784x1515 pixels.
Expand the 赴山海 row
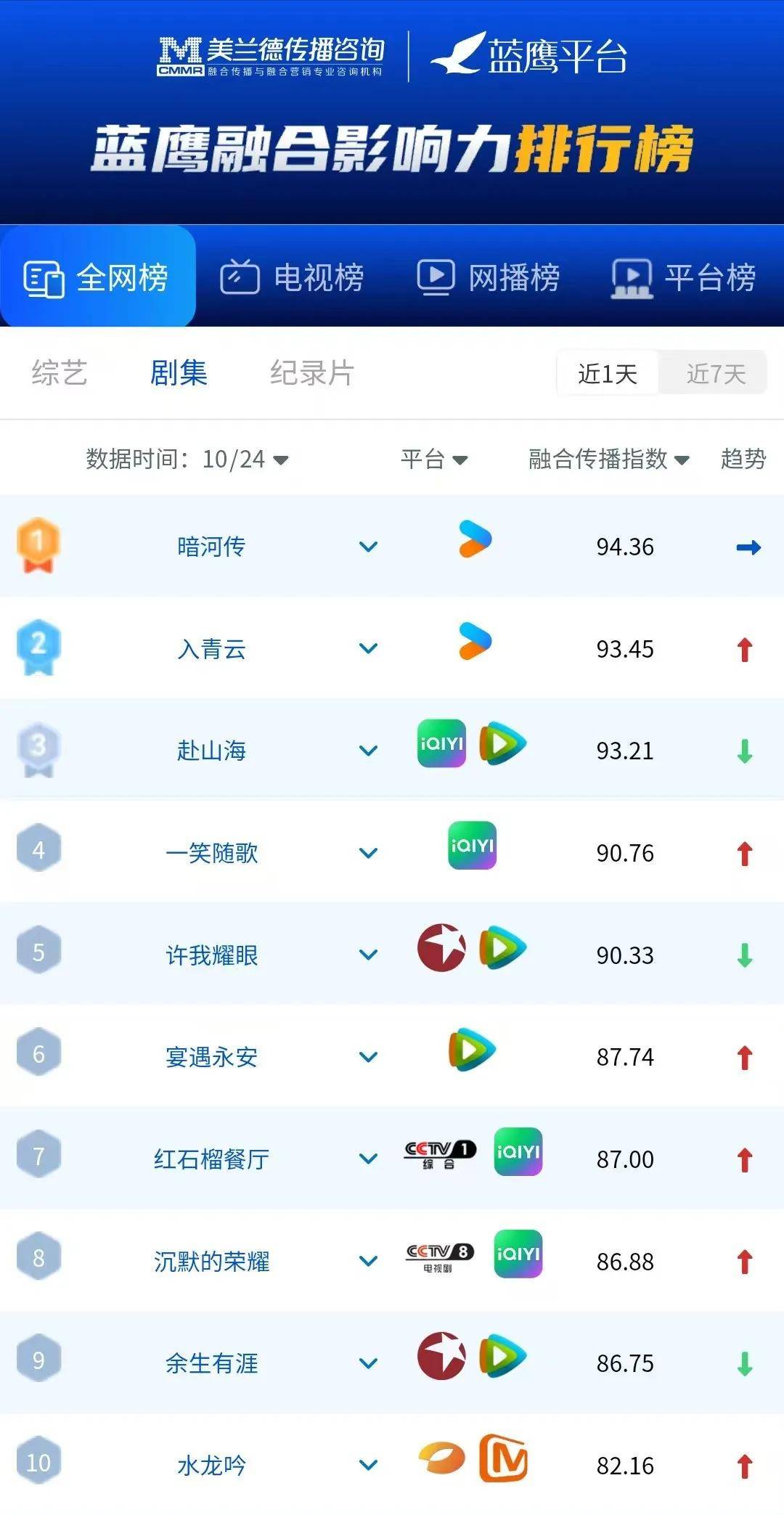click(369, 751)
